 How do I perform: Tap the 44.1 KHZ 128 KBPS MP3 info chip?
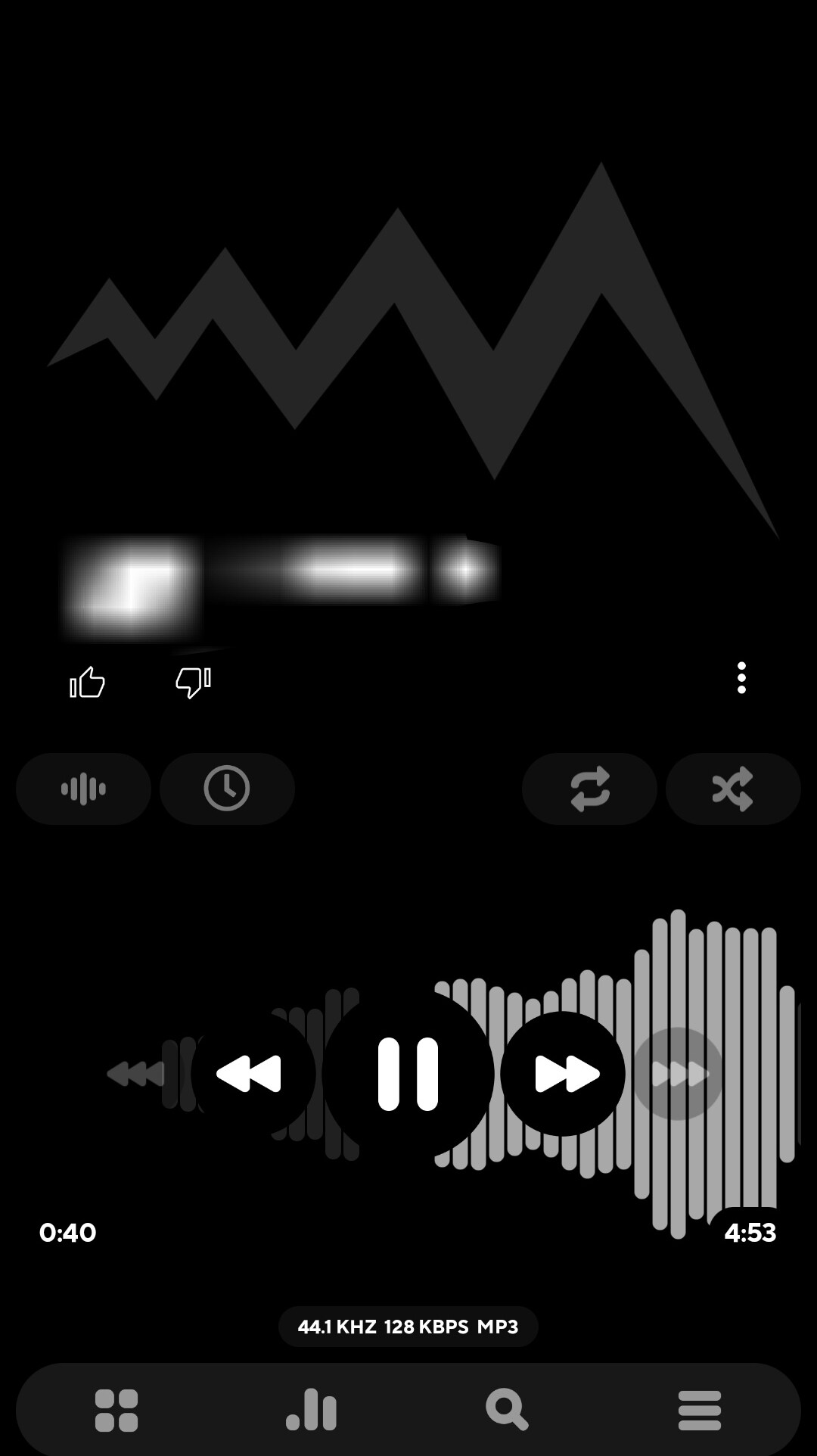408,1327
